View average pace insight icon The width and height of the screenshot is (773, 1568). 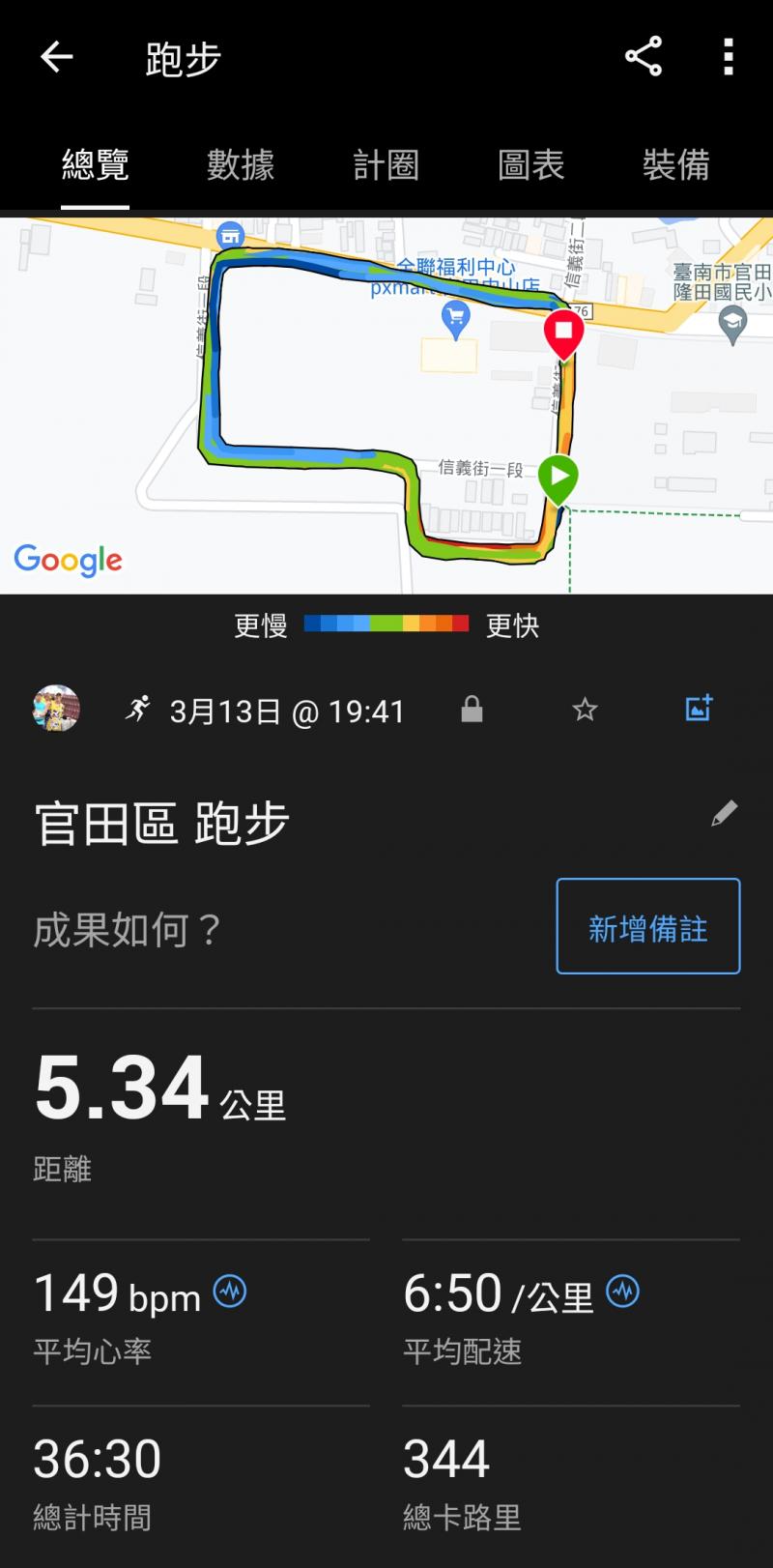pyautogui.click(x=623, y=1292)
